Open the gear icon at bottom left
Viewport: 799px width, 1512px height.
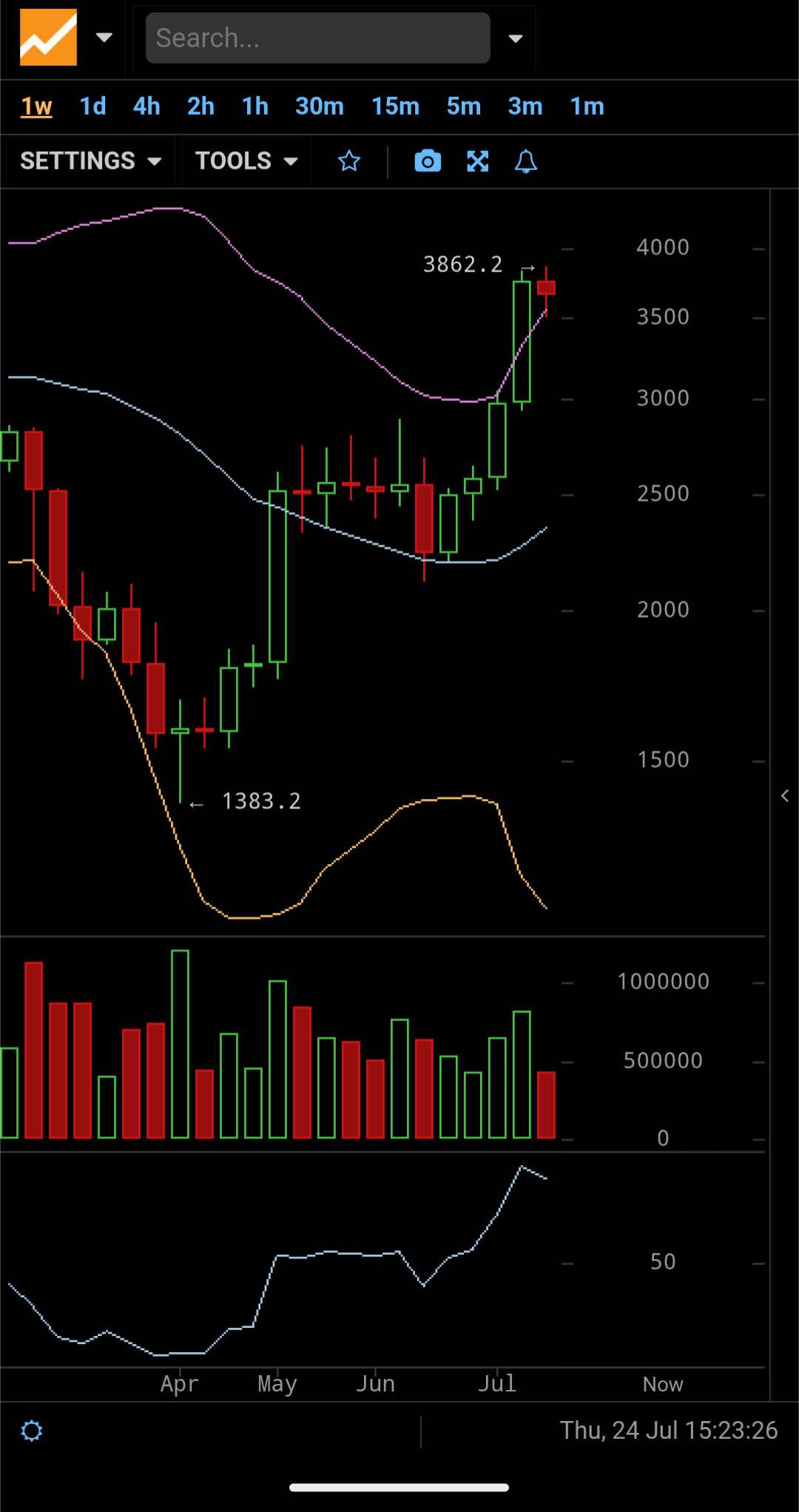(x=32, y=1431)
